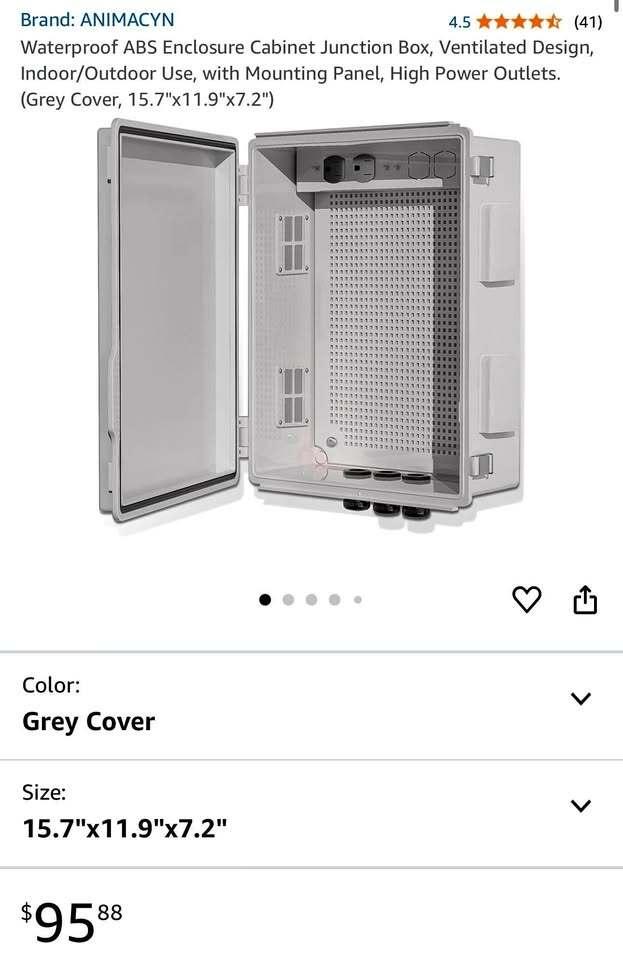Expand the Size 15.7"x11.9"x7.2" dropdown

click(580, 806)
